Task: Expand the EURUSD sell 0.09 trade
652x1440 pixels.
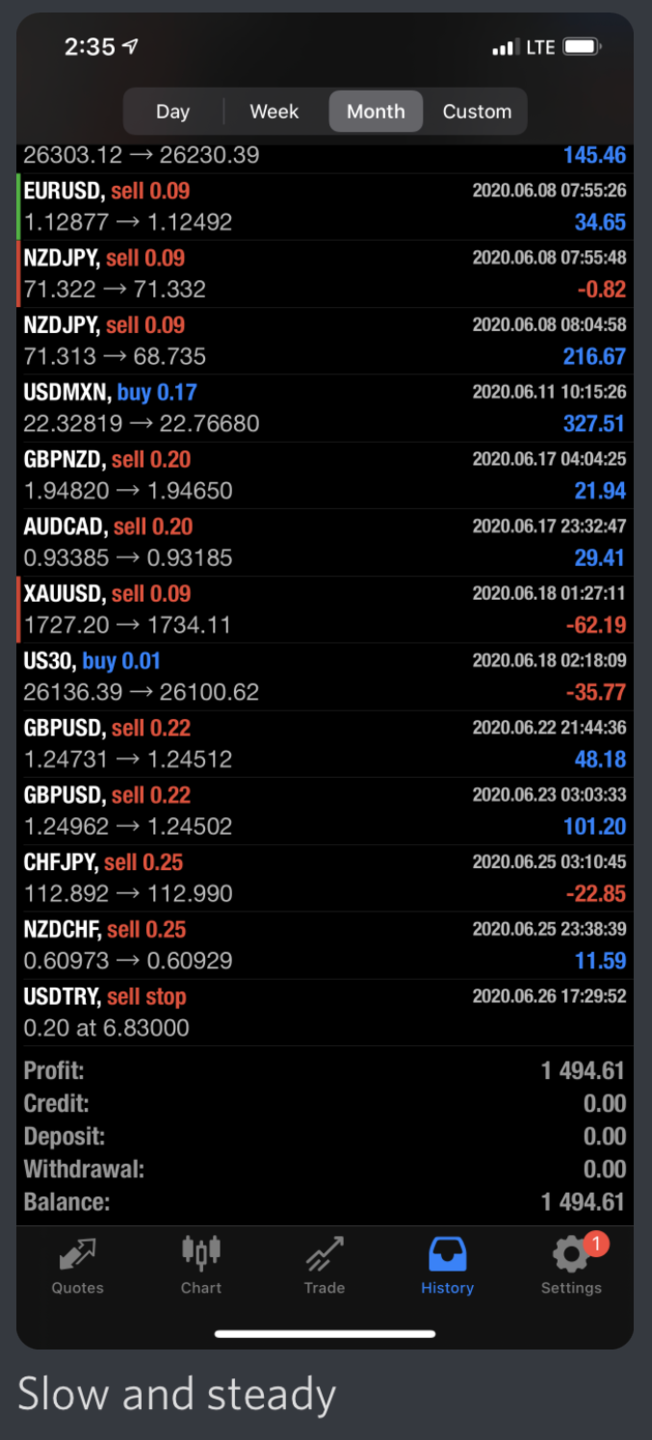Action: point(325,207)
